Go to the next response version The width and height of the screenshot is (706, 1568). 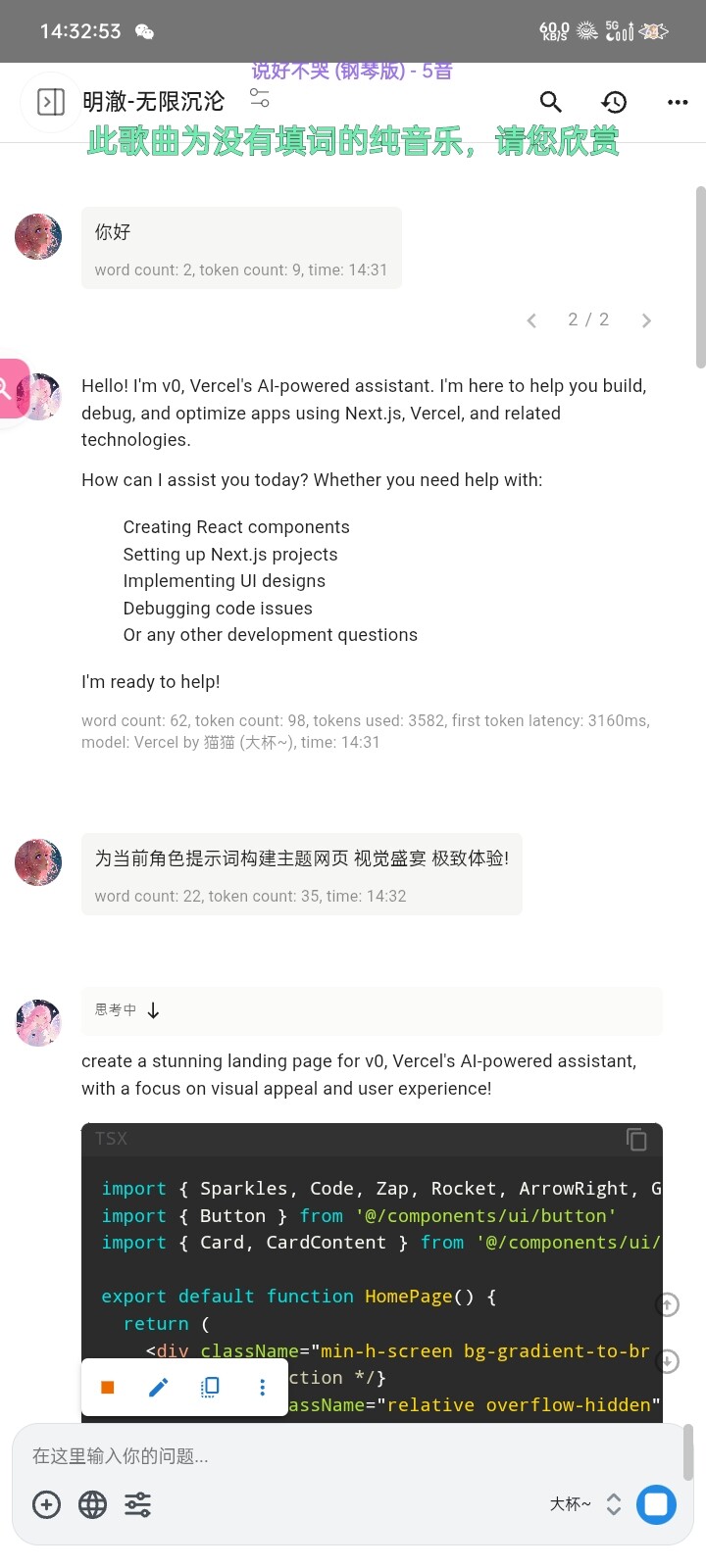coord(646,320)
